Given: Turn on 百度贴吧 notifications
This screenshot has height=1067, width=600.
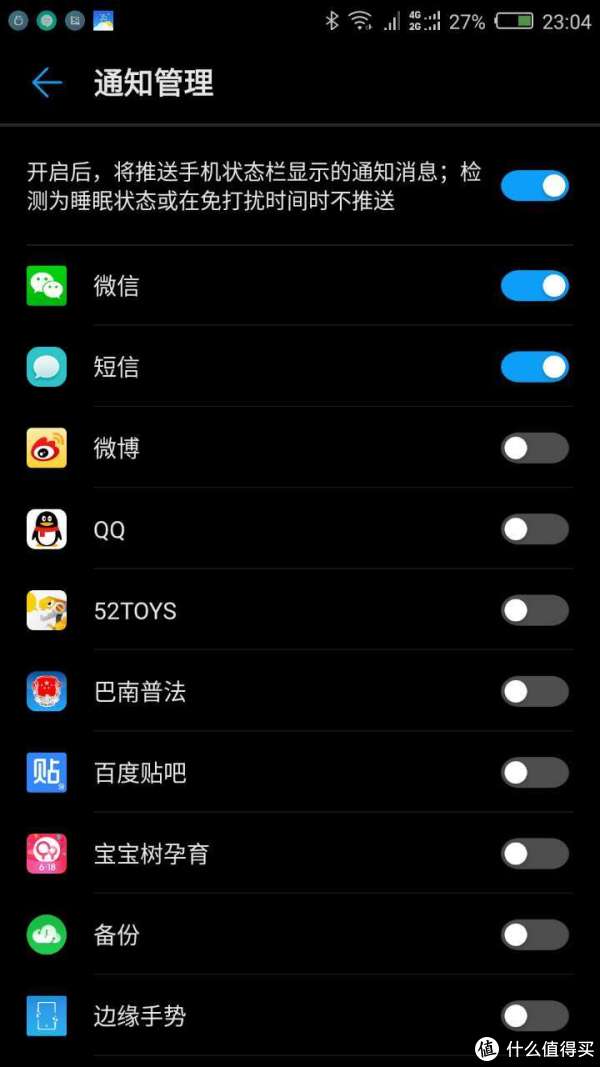Looking at the screenshot, I should click(x=534, y=772).
